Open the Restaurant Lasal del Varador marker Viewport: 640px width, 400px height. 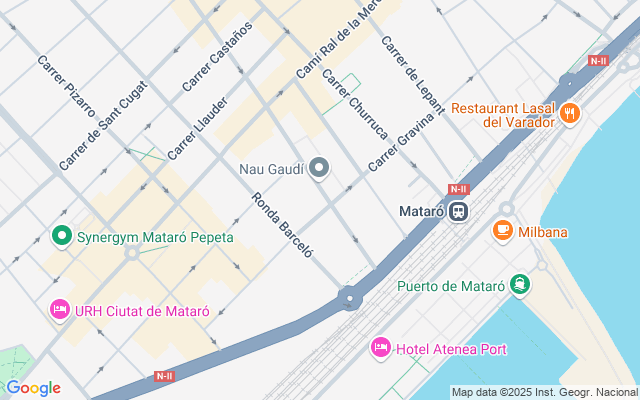[569, 113]
